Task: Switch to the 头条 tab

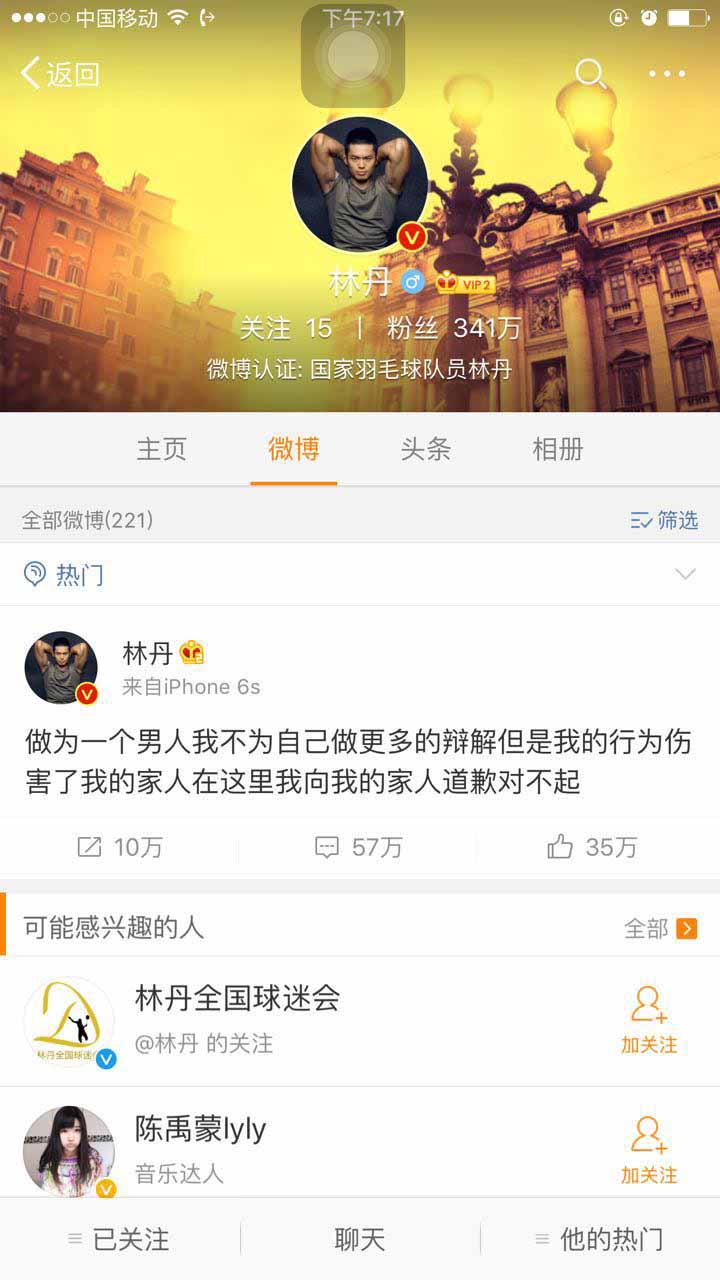Action: click(x=425, y=450)
